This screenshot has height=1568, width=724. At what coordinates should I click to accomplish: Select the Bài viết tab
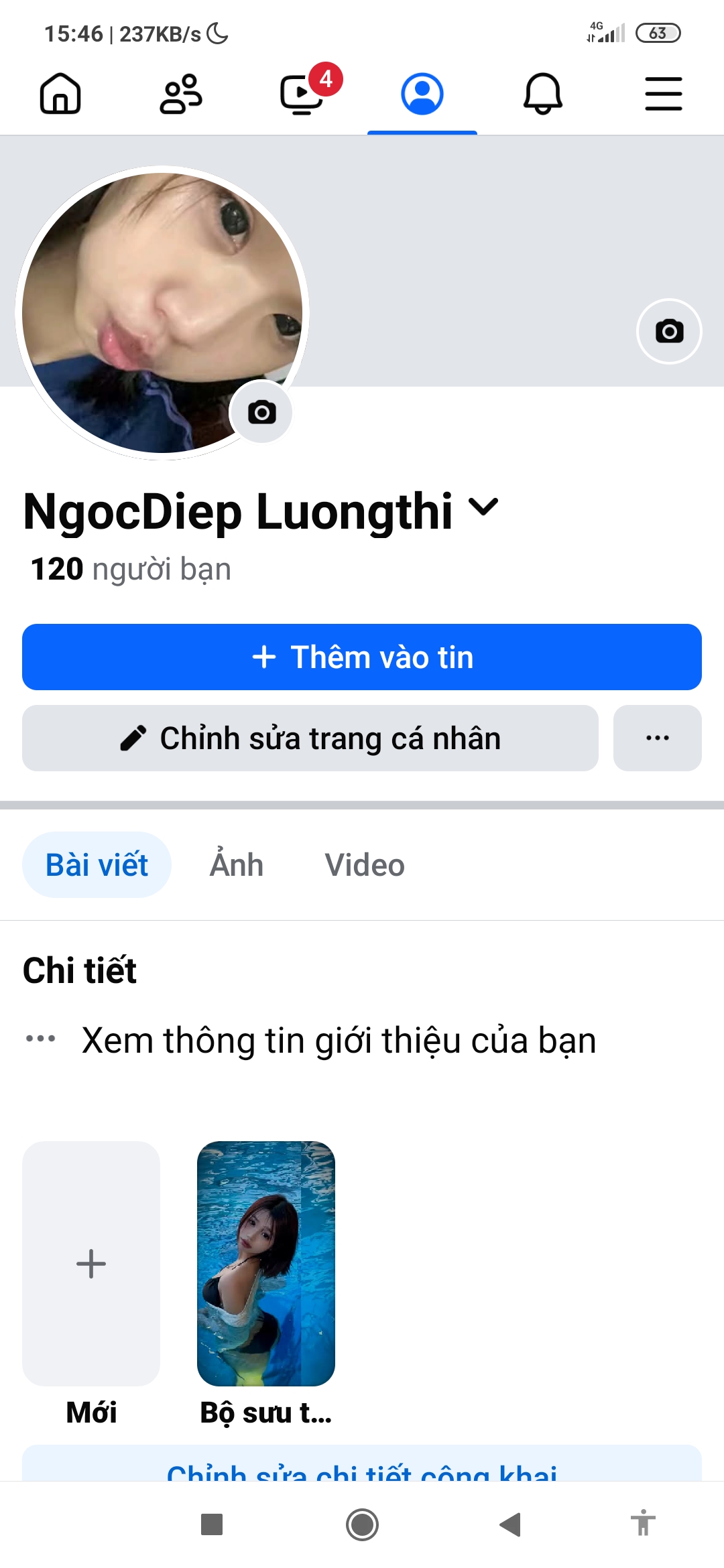coord(97,864)
